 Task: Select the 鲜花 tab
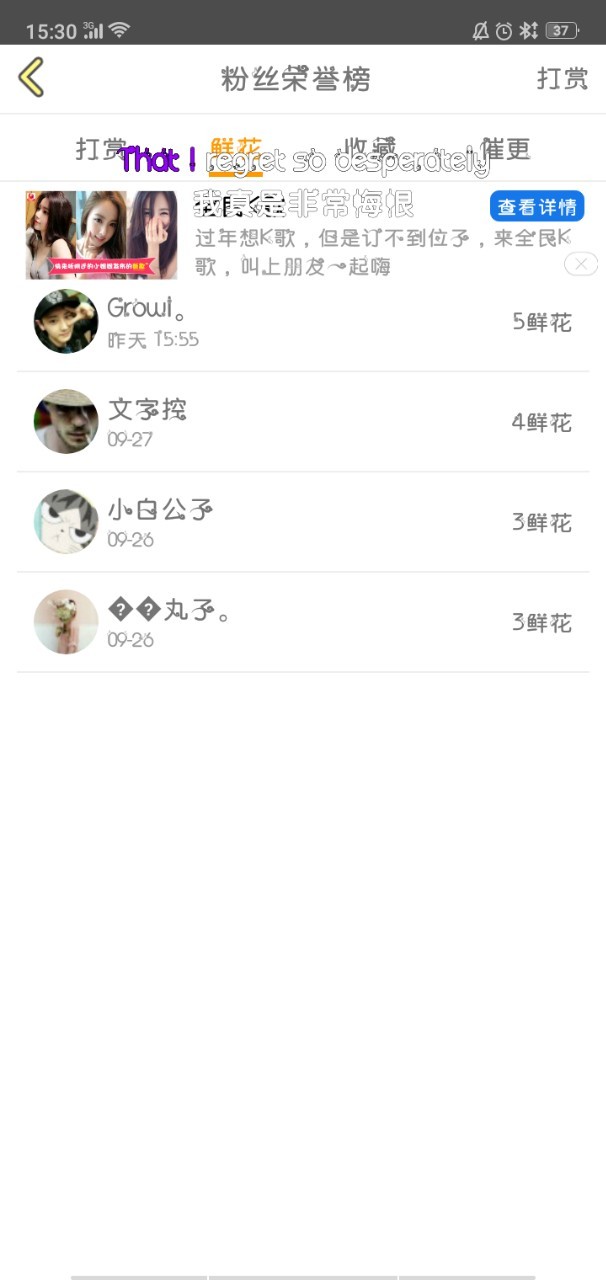click(236, 149)
